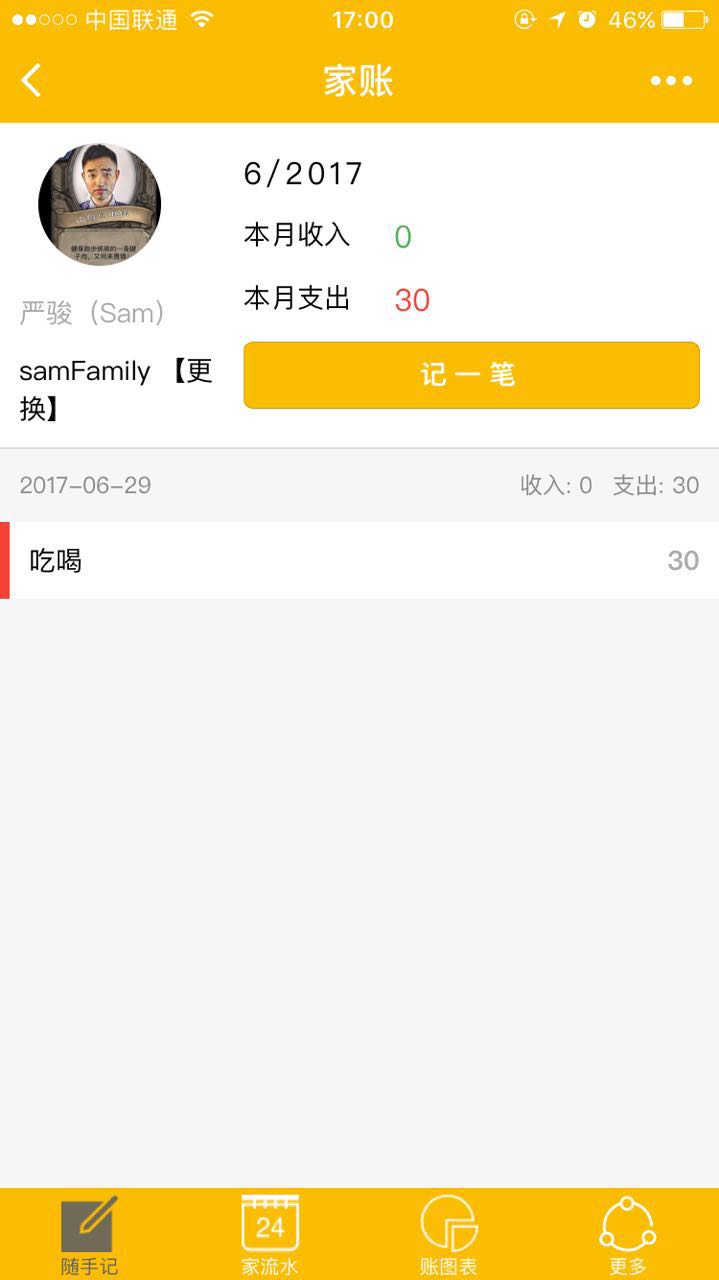This screenshot has width=719, height=1280.
Task: Open the 吃喝 expense entry
Action: [359, 560]
